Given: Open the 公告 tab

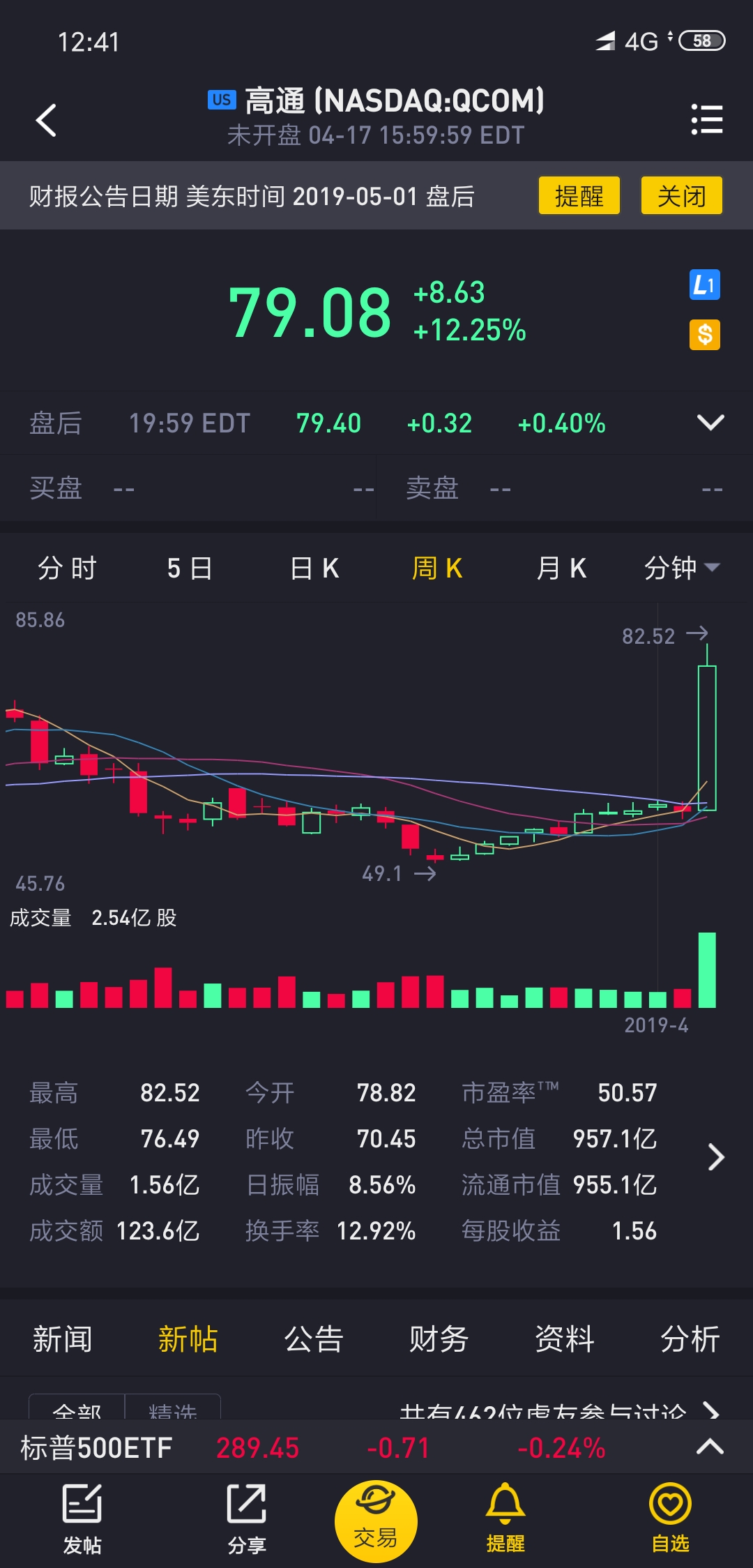Looking at the screenshot, I should click(314, 1339).
